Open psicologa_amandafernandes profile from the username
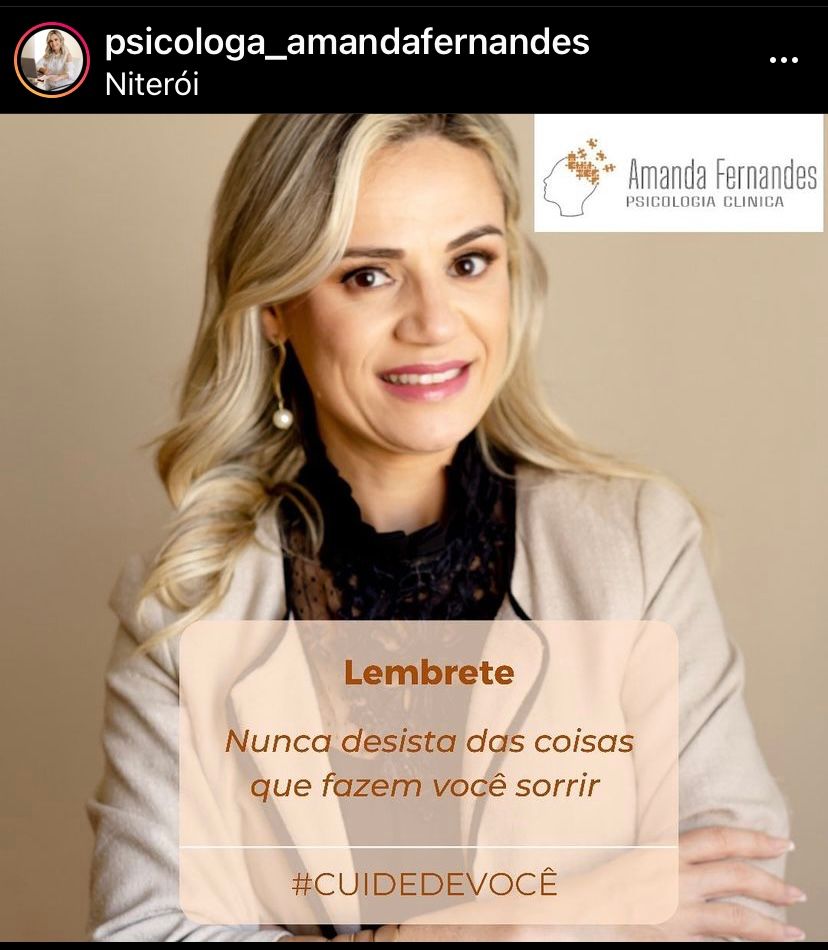This screenshot has width=828, height=950. 347,42
